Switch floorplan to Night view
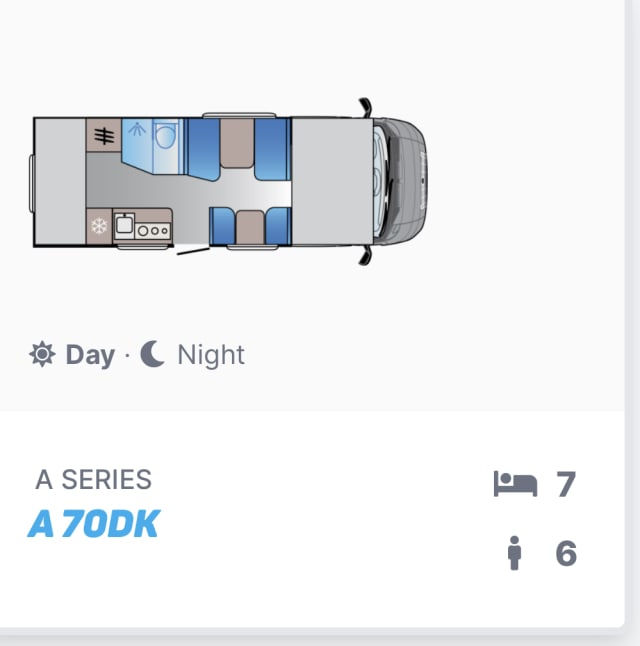Viewport: 640px width, 646px height. click(x=193, y=355)
